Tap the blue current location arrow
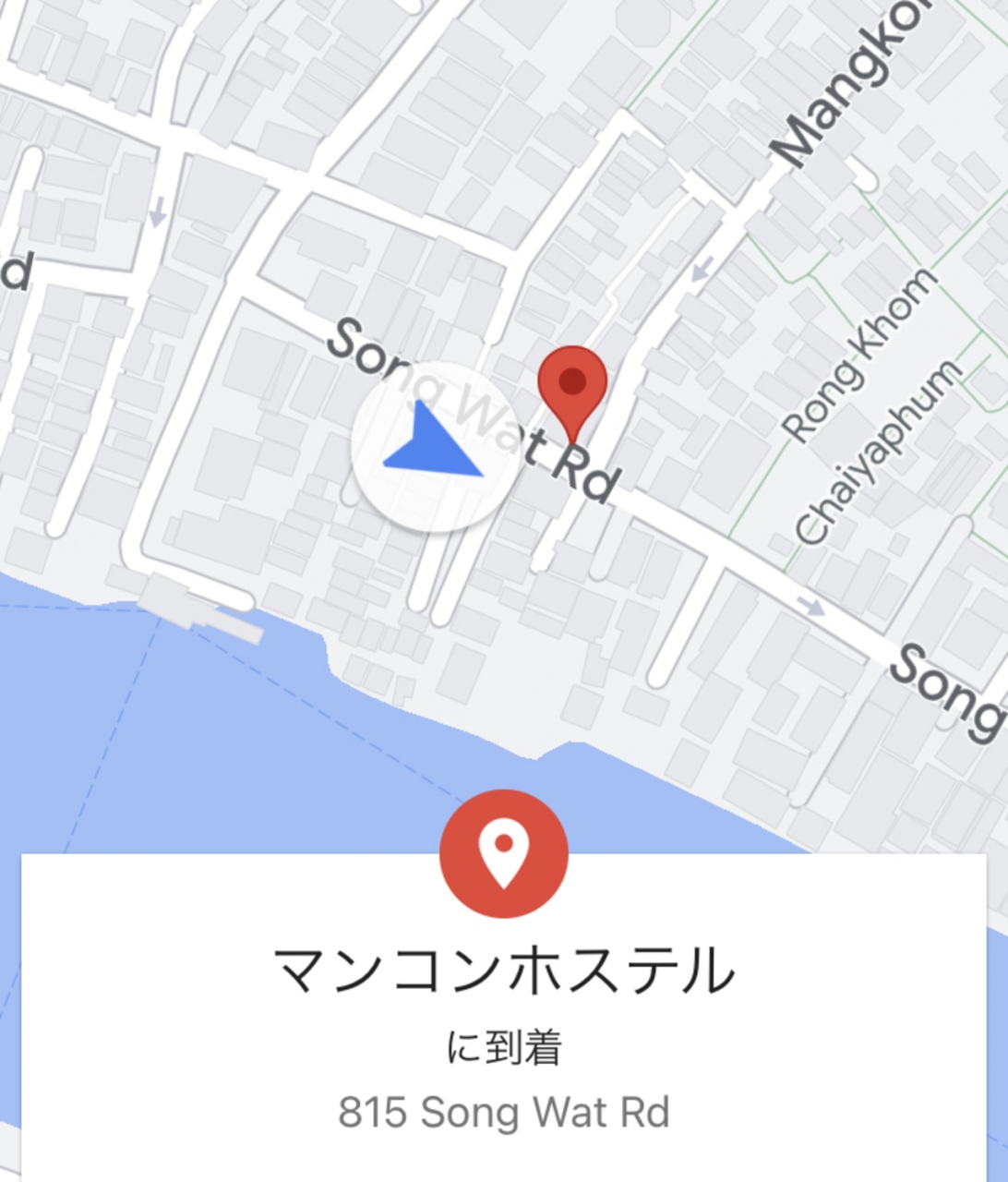The height and width of the screenshot is (1182, 1008). [432, 447]
